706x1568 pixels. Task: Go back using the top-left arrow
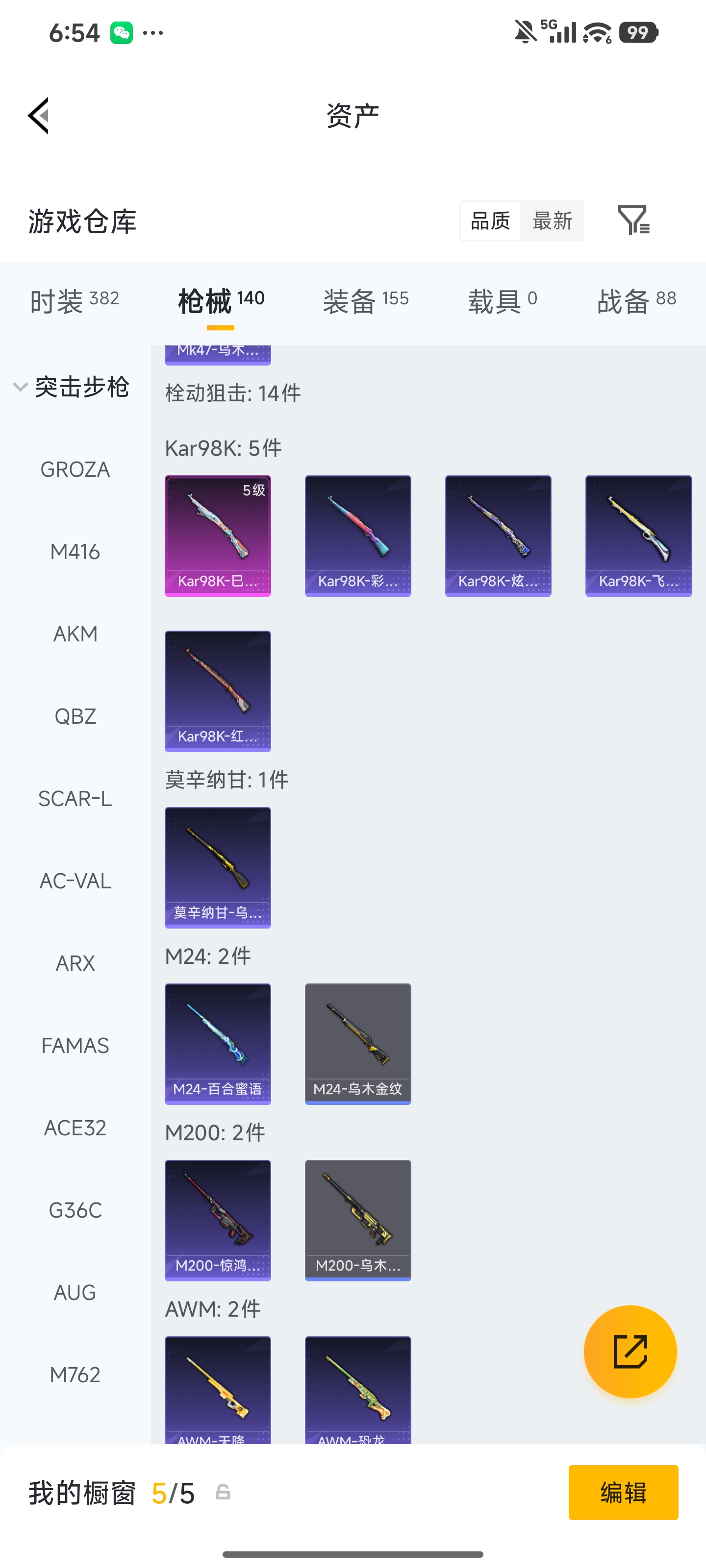[38, 116]
